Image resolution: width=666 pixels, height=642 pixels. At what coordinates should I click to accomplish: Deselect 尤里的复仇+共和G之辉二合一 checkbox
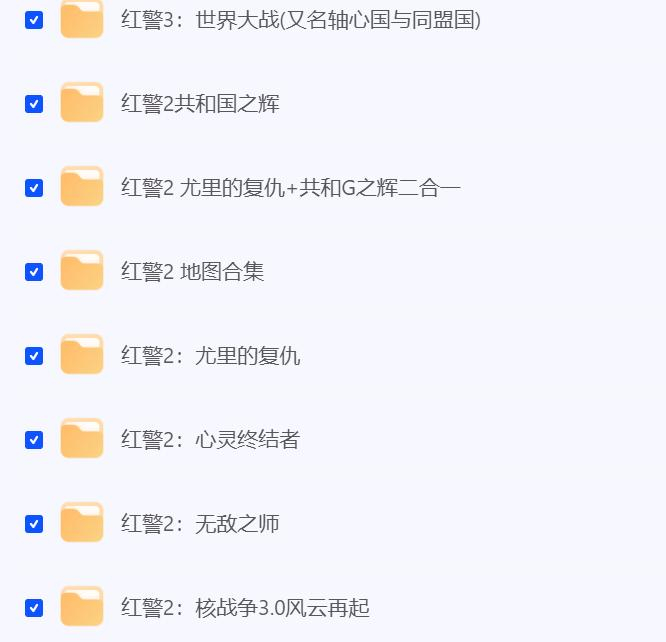(x=34, y=188)
